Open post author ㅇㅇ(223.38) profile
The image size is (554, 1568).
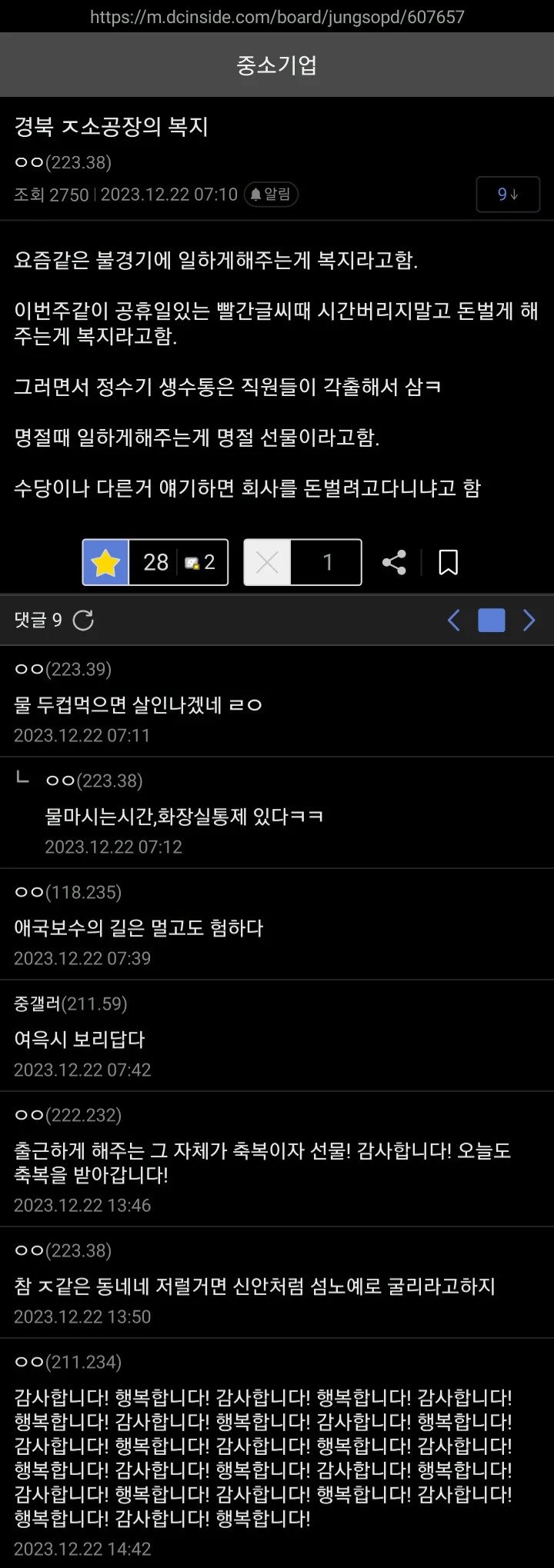point(62,162)
